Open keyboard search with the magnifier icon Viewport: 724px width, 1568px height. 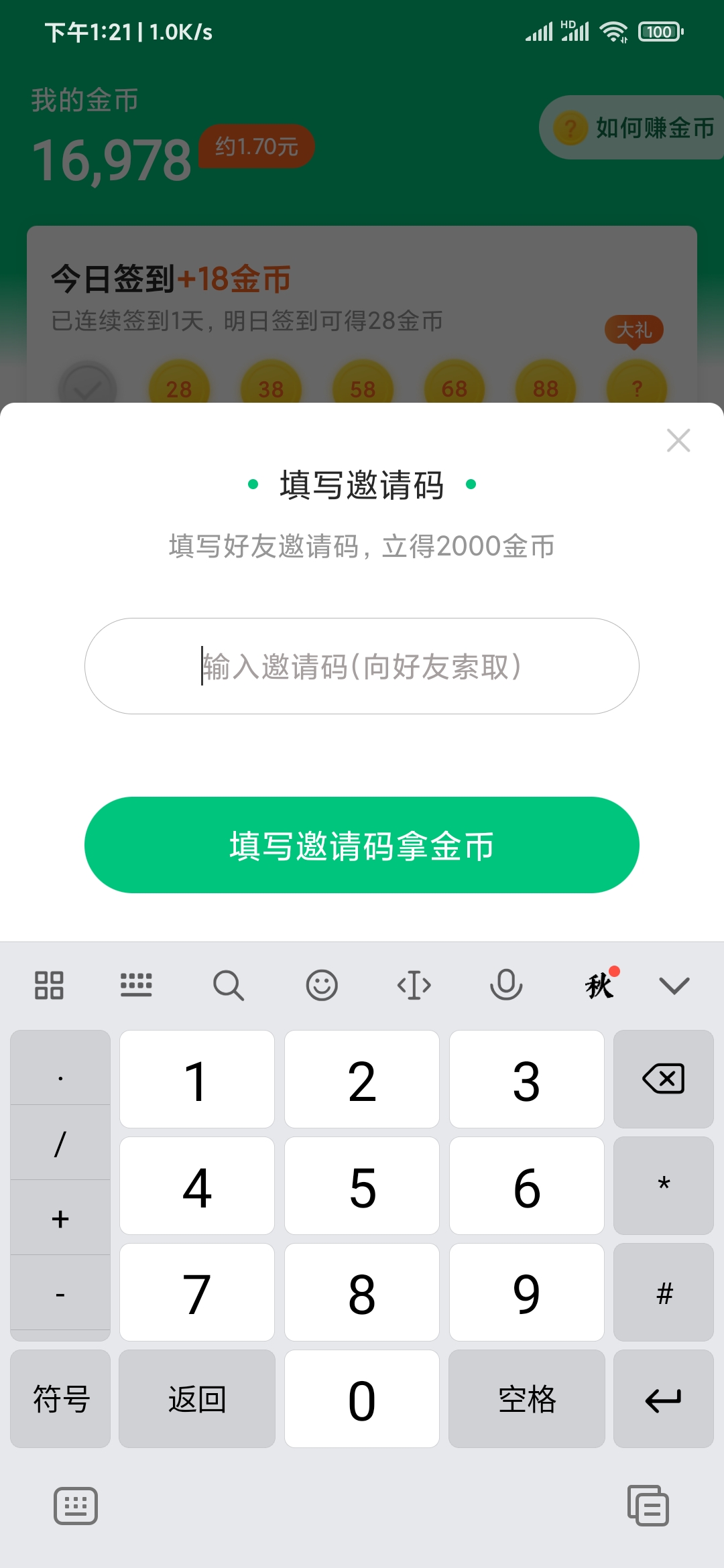(229, 985)
